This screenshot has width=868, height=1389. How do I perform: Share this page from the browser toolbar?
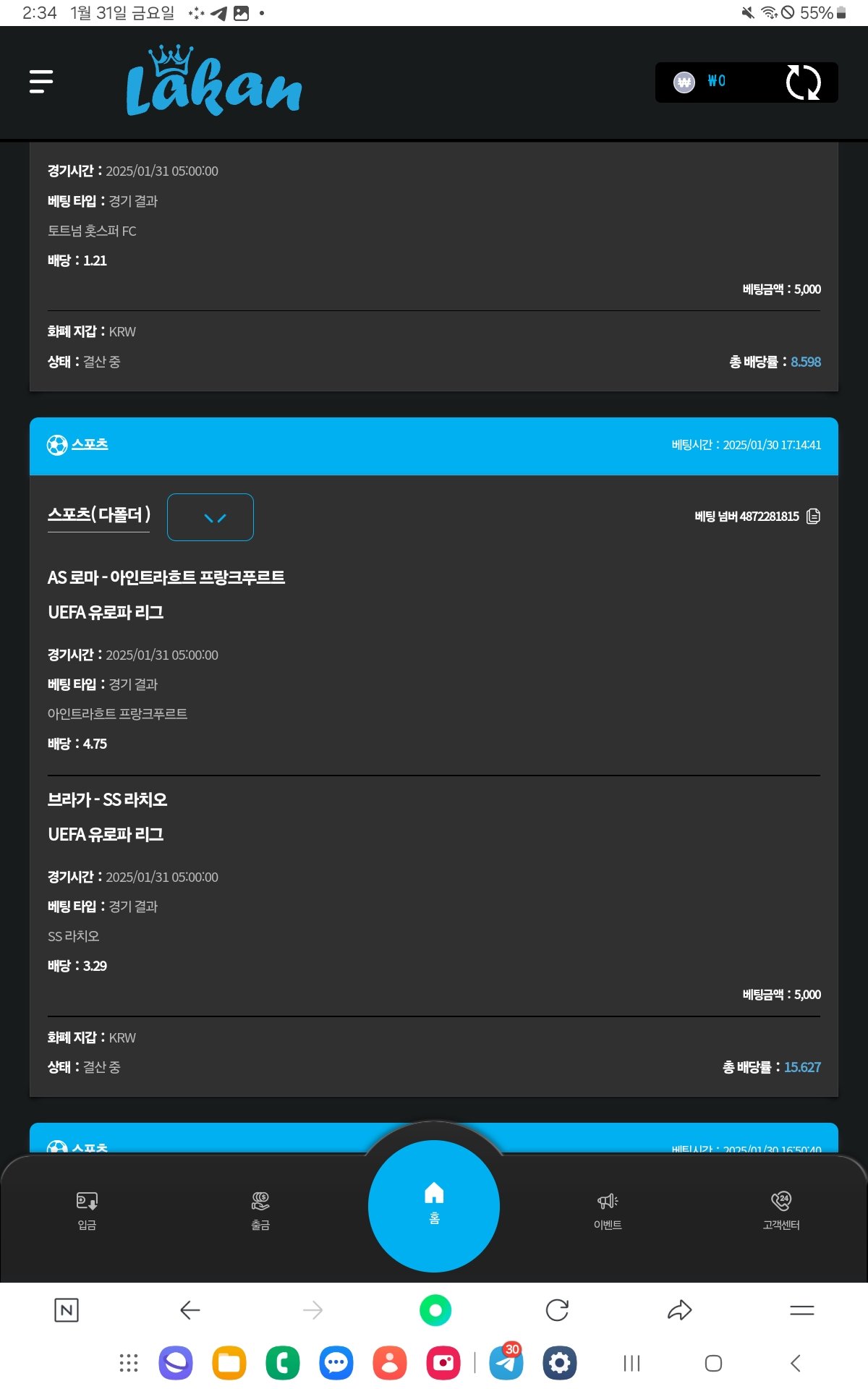(x=679, y=1310)
